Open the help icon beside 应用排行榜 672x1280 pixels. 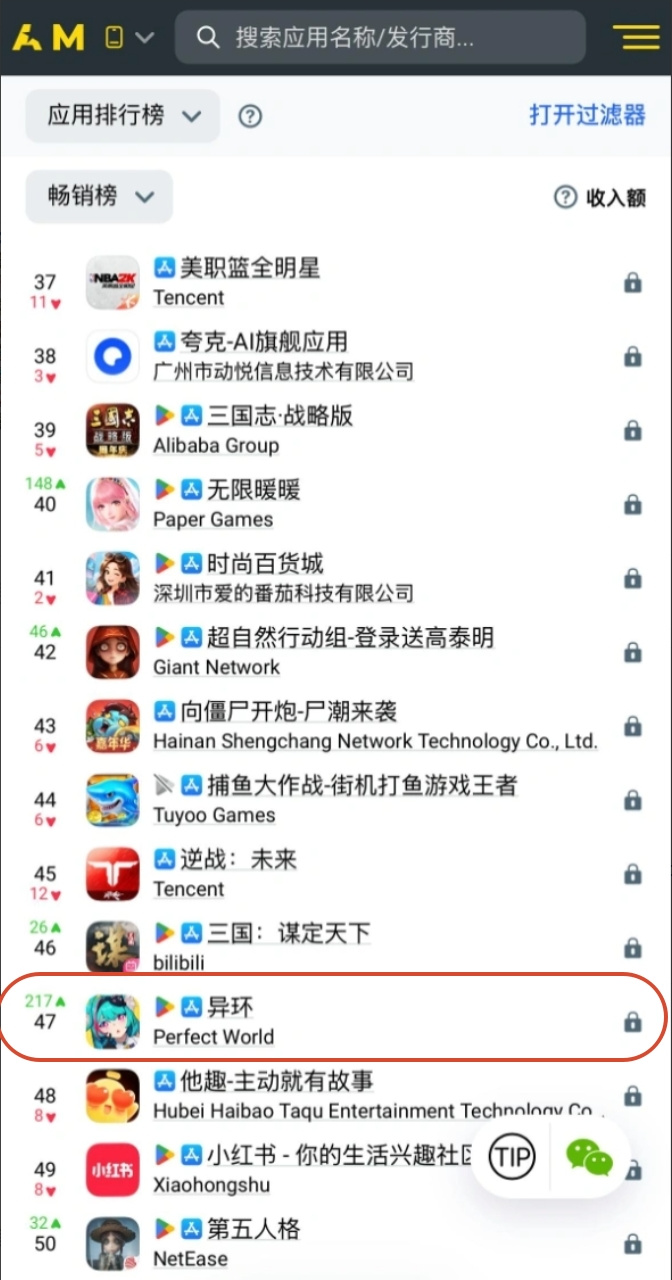[250, 116]
